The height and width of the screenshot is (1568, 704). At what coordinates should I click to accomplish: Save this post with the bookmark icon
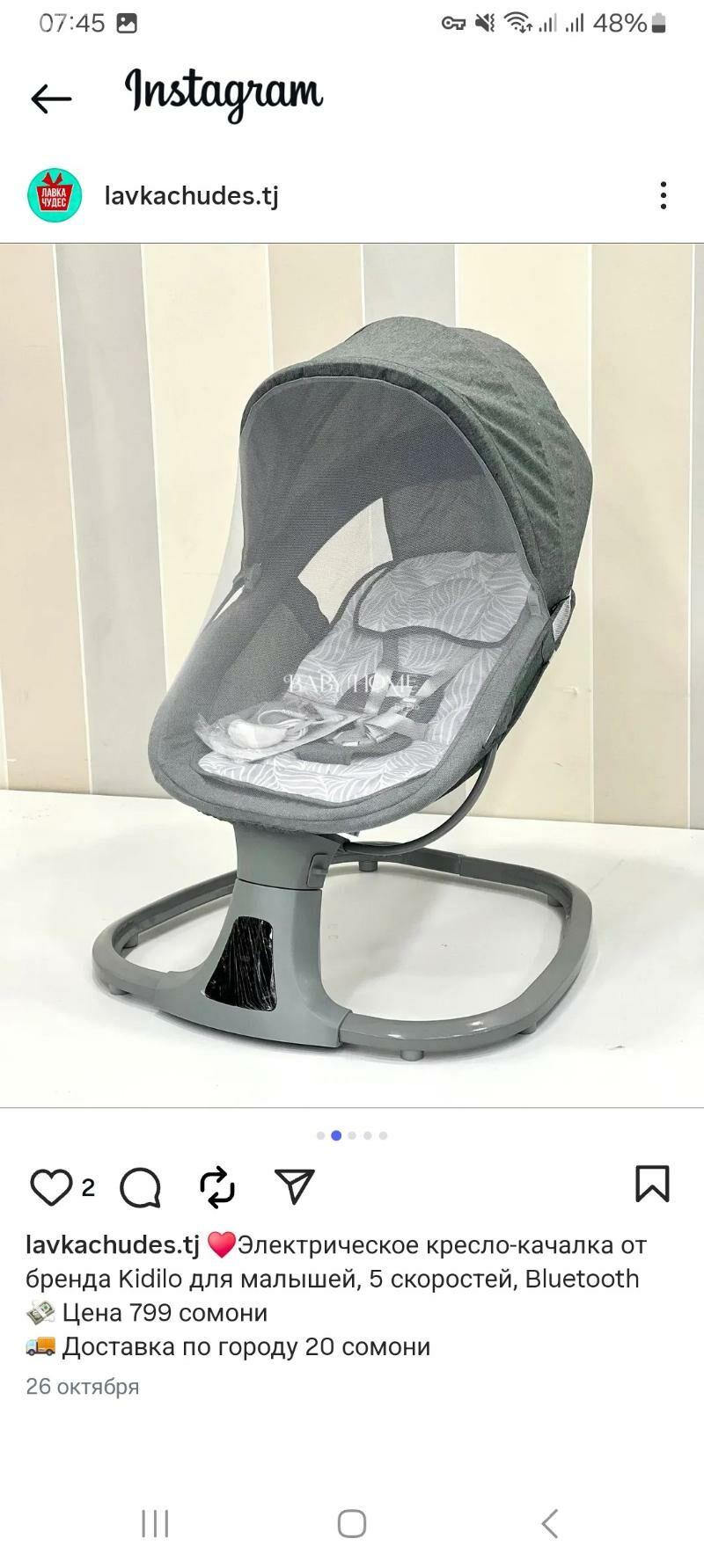652,1184
